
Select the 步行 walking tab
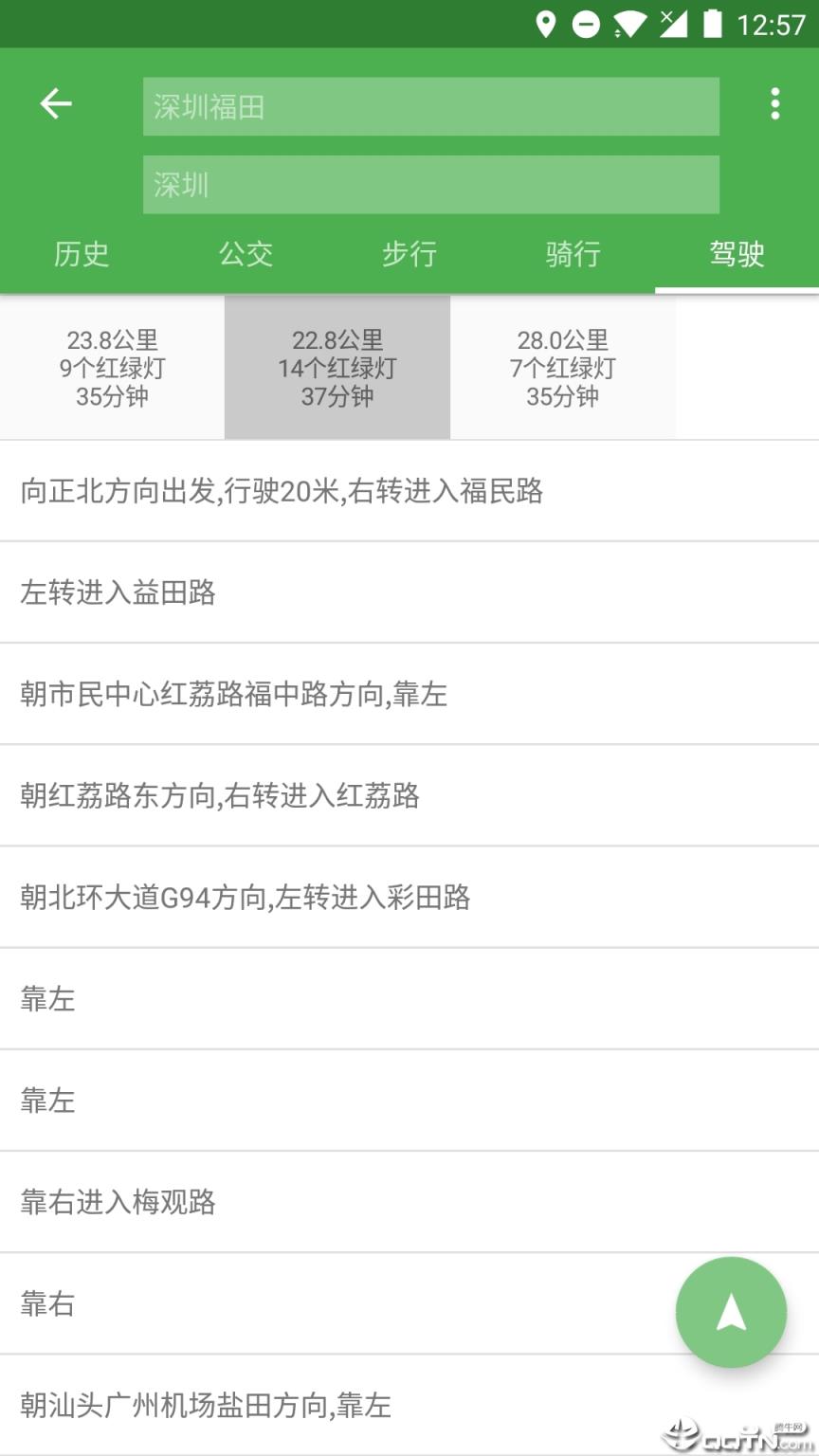coord(409,255)
